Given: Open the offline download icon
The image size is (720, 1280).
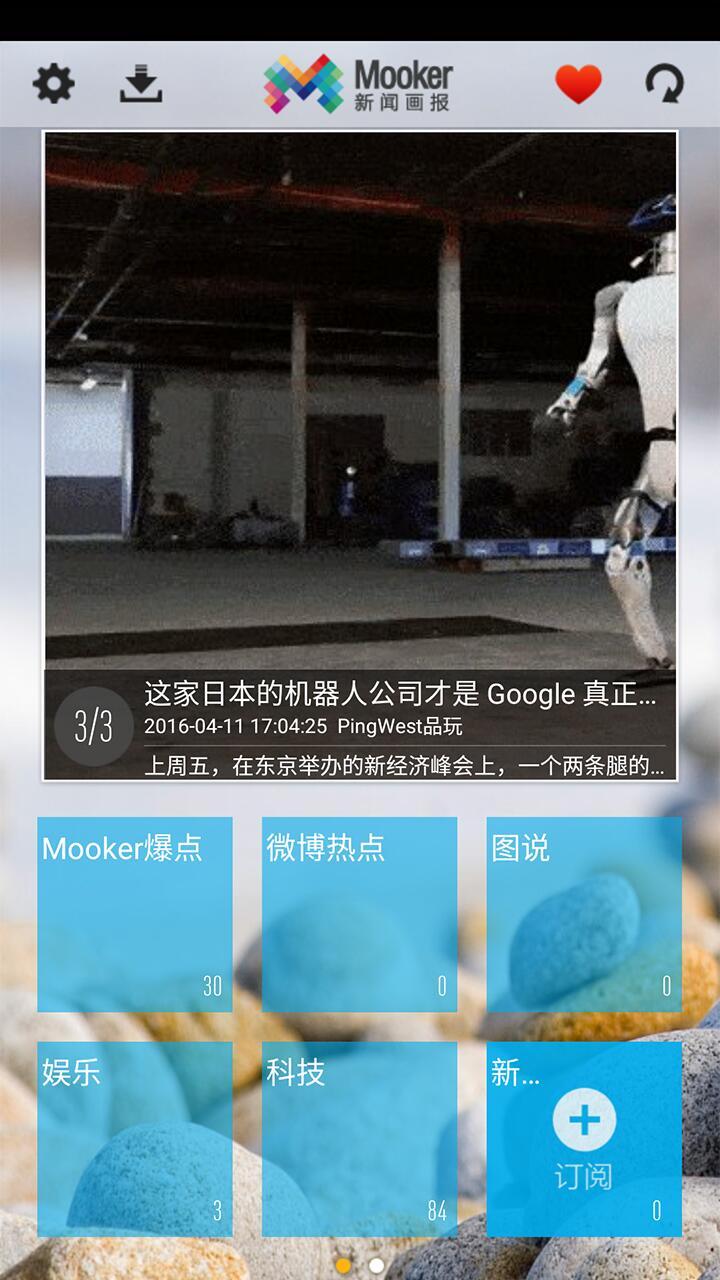Looking at the screenshot, I should click(x=141, y=84).
